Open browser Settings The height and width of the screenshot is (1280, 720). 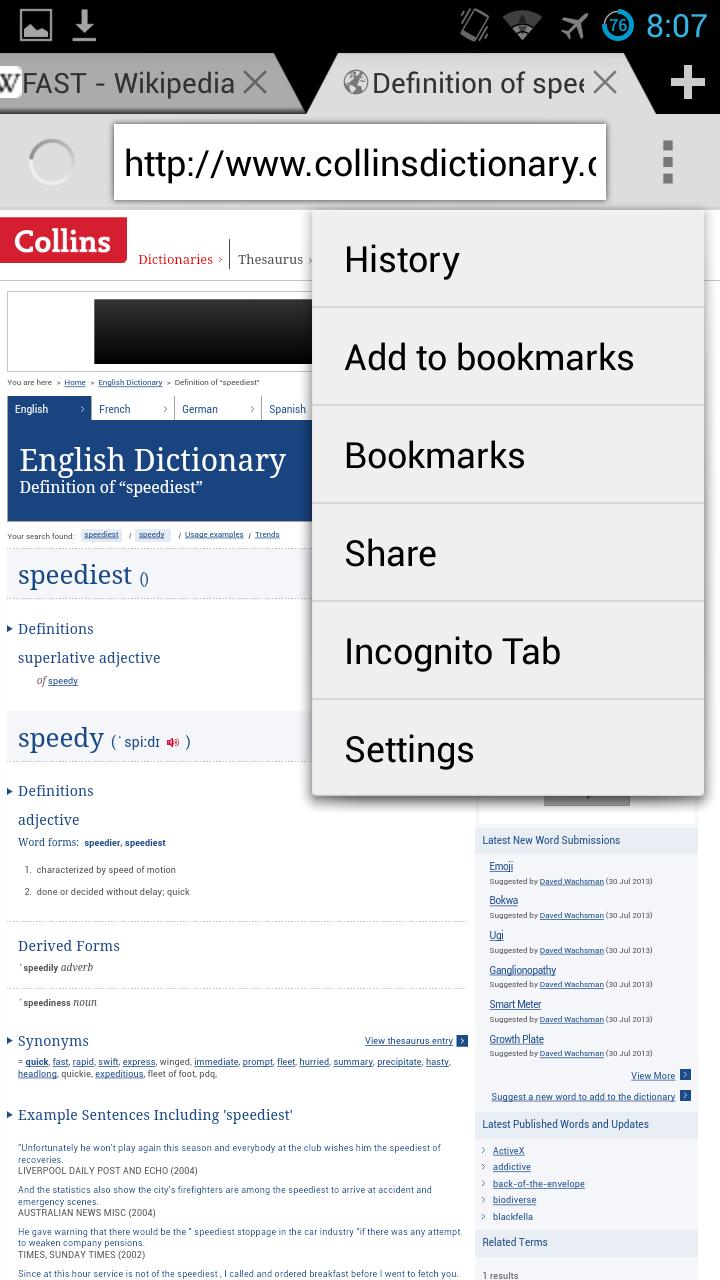click(507, 749)
